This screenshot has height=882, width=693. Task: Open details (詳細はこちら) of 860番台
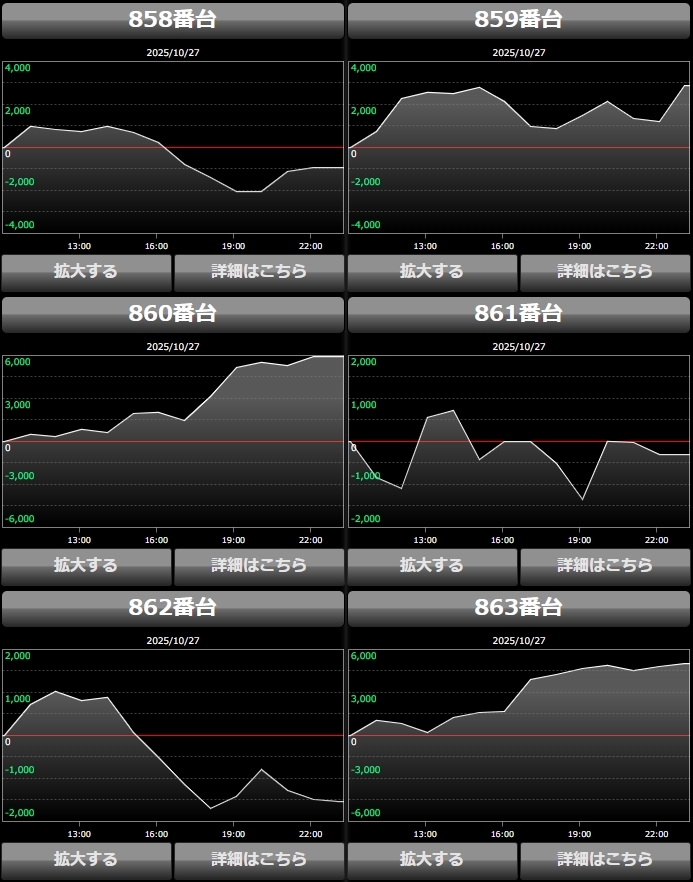point(259,565)
